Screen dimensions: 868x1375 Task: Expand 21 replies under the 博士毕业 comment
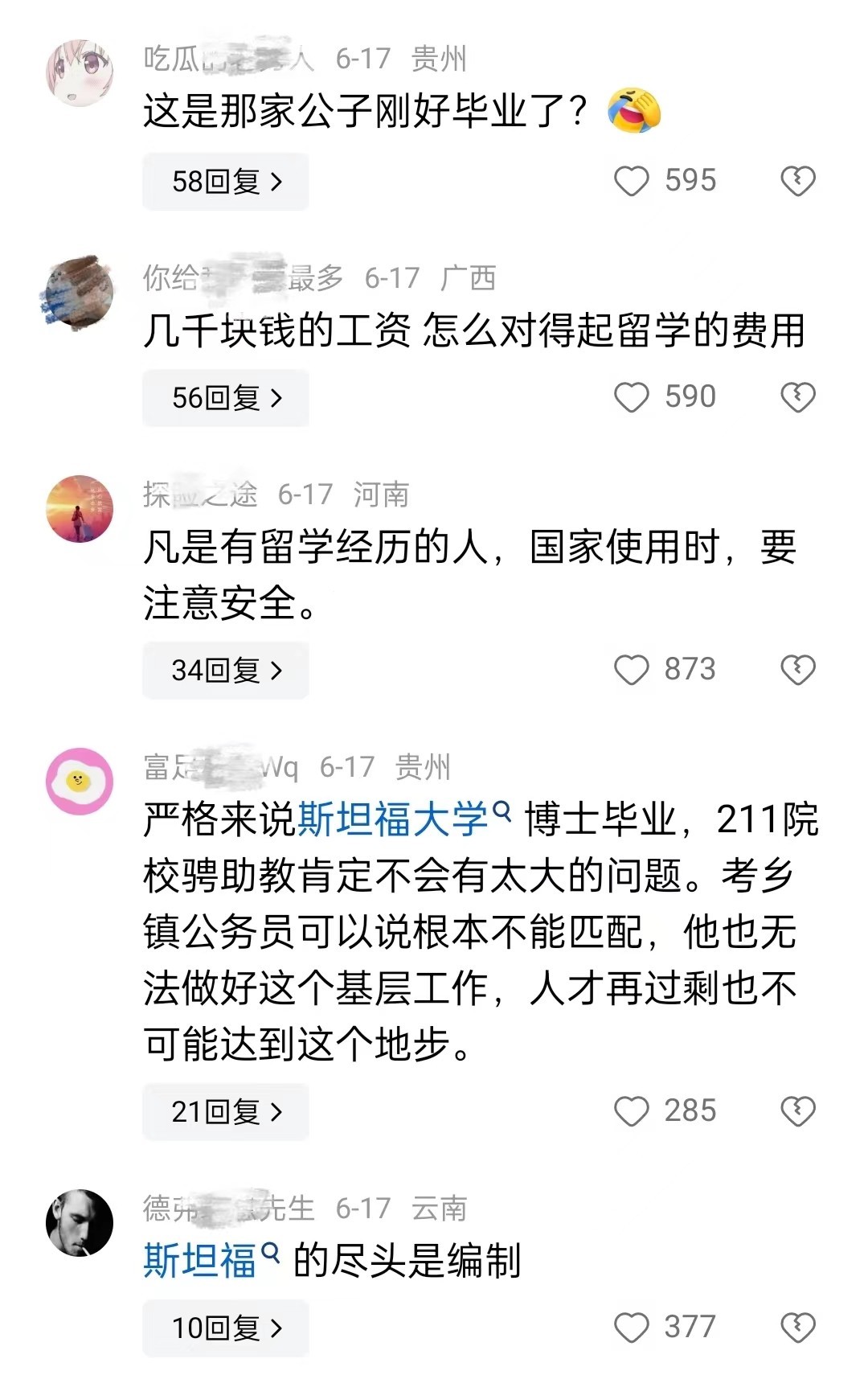226,1111
